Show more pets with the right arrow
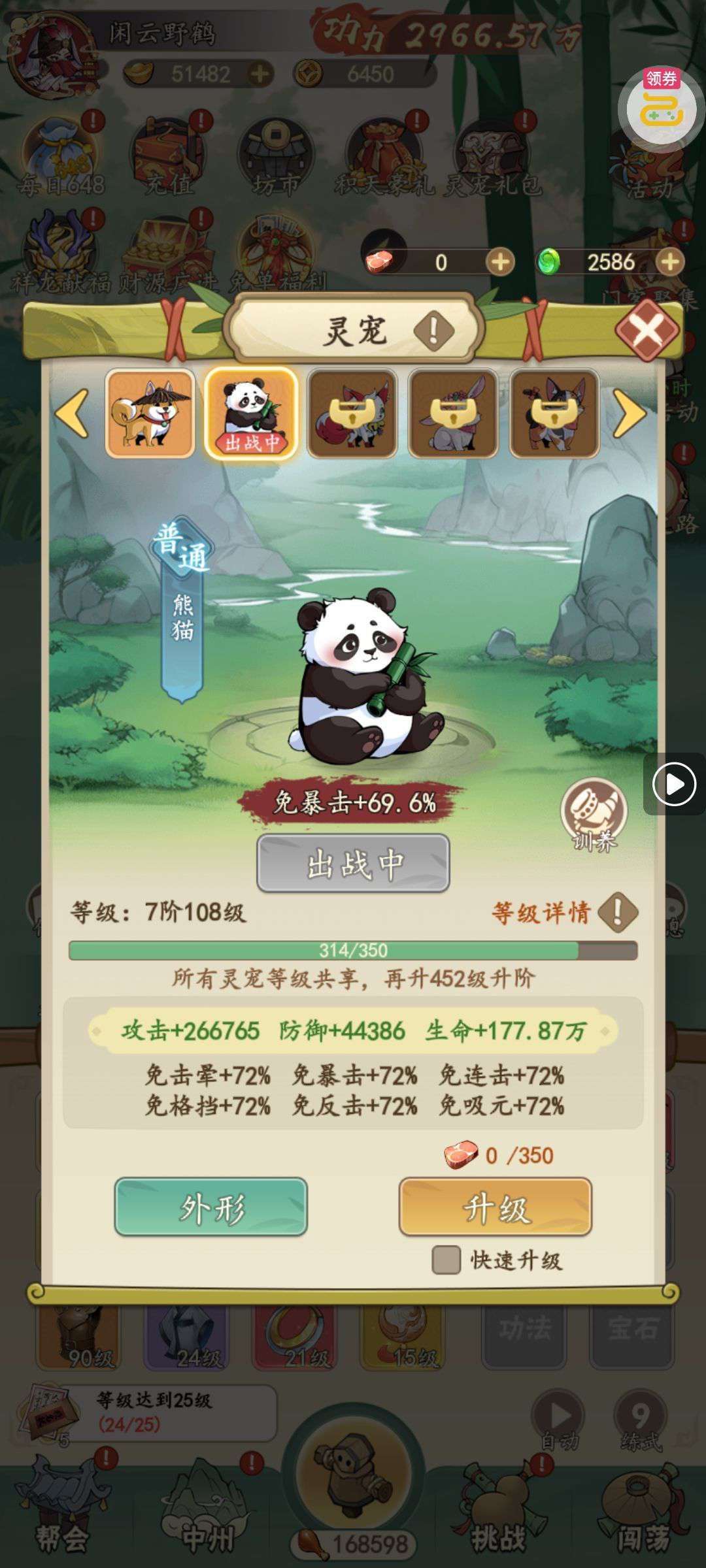This screenshot has width=706, height=1568. (x=630, y=414)
